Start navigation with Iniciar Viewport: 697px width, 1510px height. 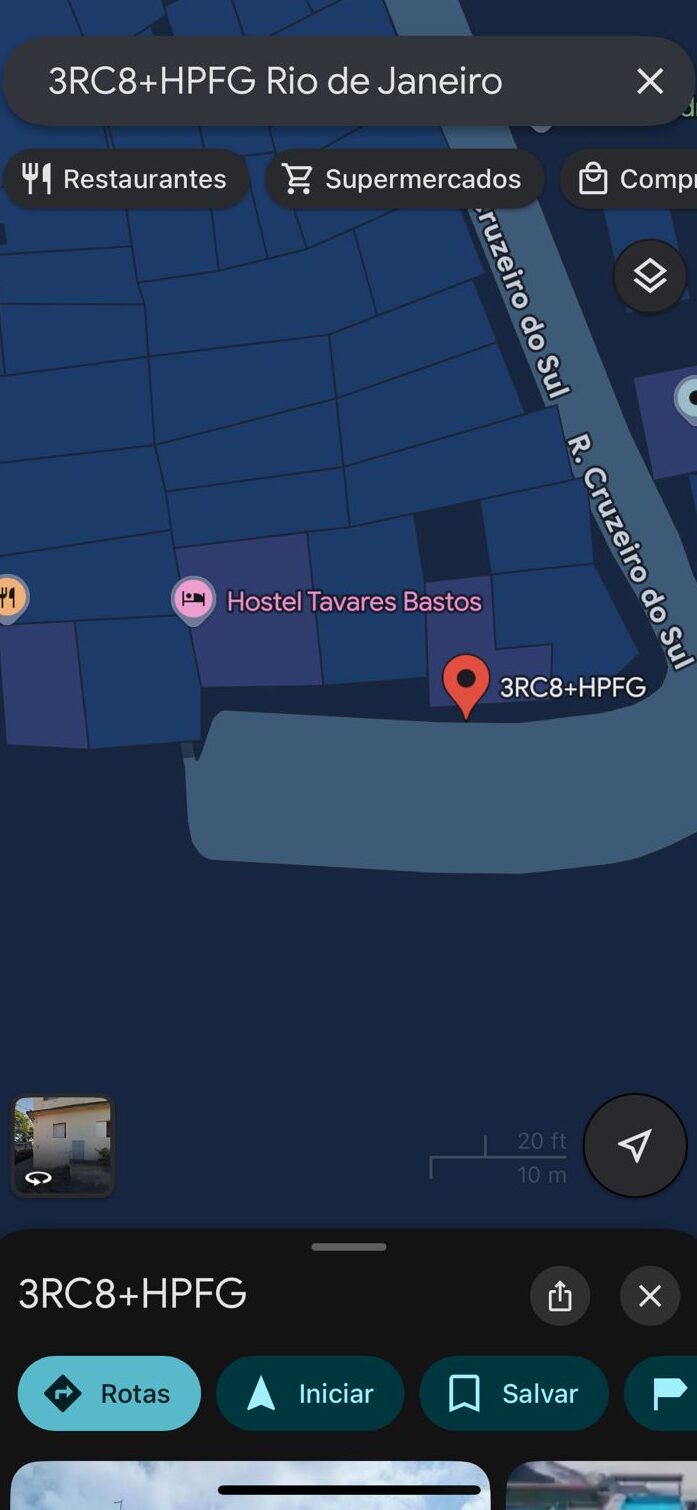pyautogui.click(x=310, y=1393)
